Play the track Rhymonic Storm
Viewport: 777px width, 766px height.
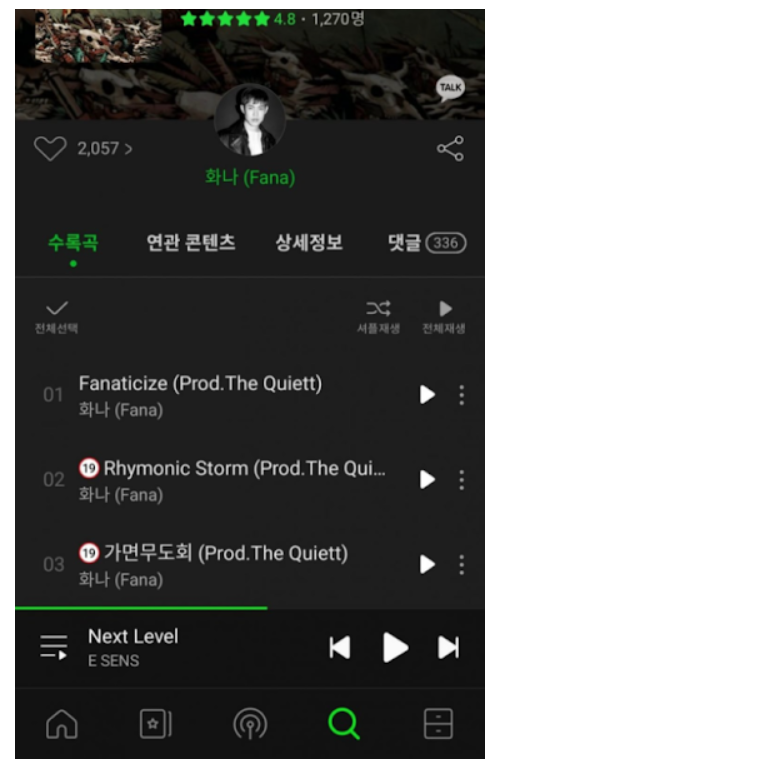click(427, 480)
